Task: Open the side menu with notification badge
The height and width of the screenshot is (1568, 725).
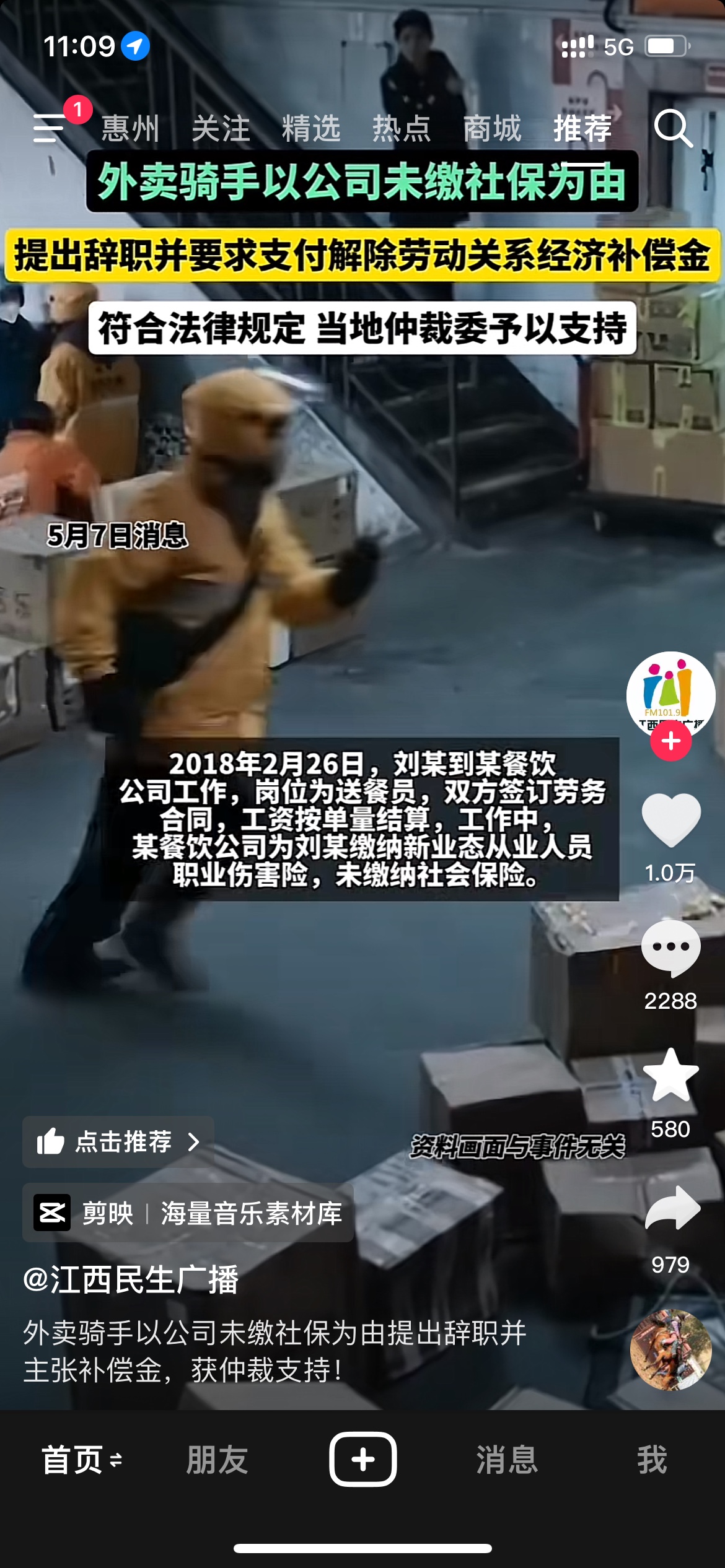Action: [x=50, y=127]
